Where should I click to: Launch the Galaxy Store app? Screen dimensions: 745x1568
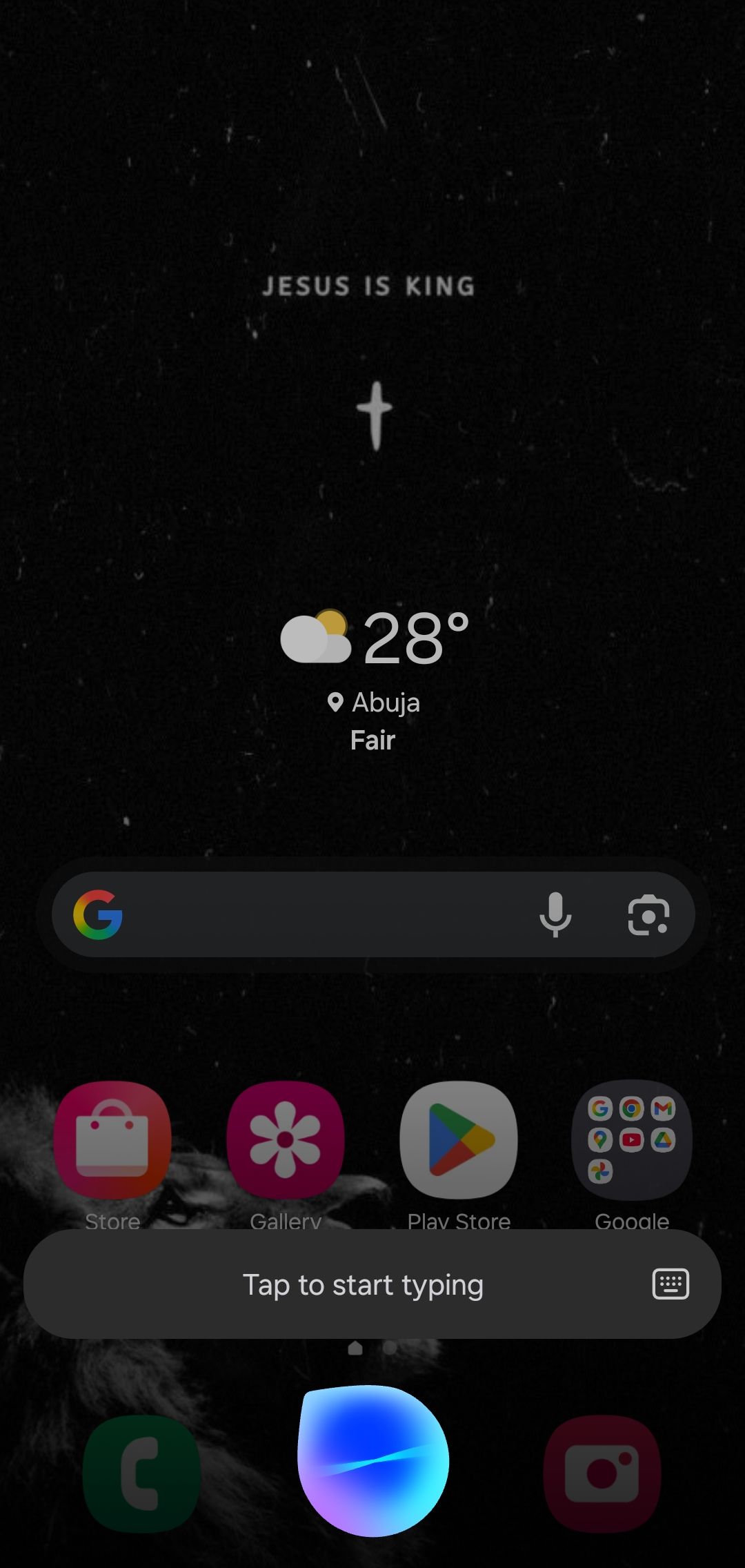coord(112,1140)
